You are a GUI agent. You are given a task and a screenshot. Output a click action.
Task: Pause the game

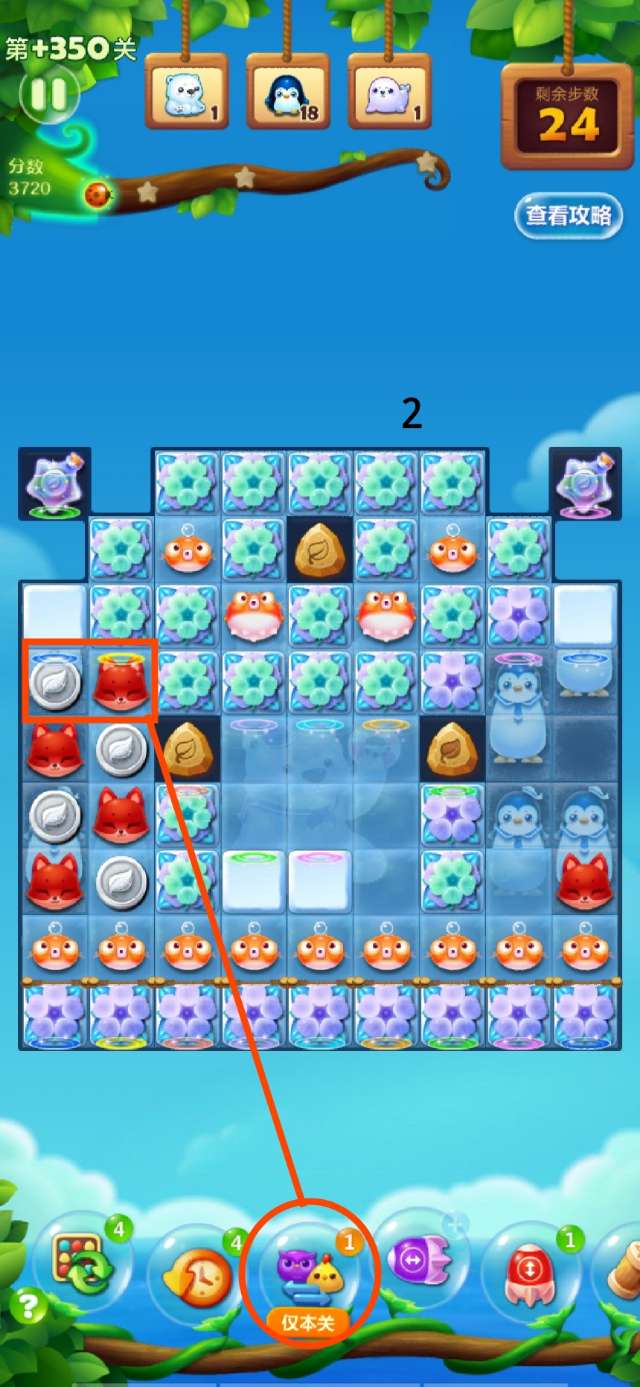point(48,94)
